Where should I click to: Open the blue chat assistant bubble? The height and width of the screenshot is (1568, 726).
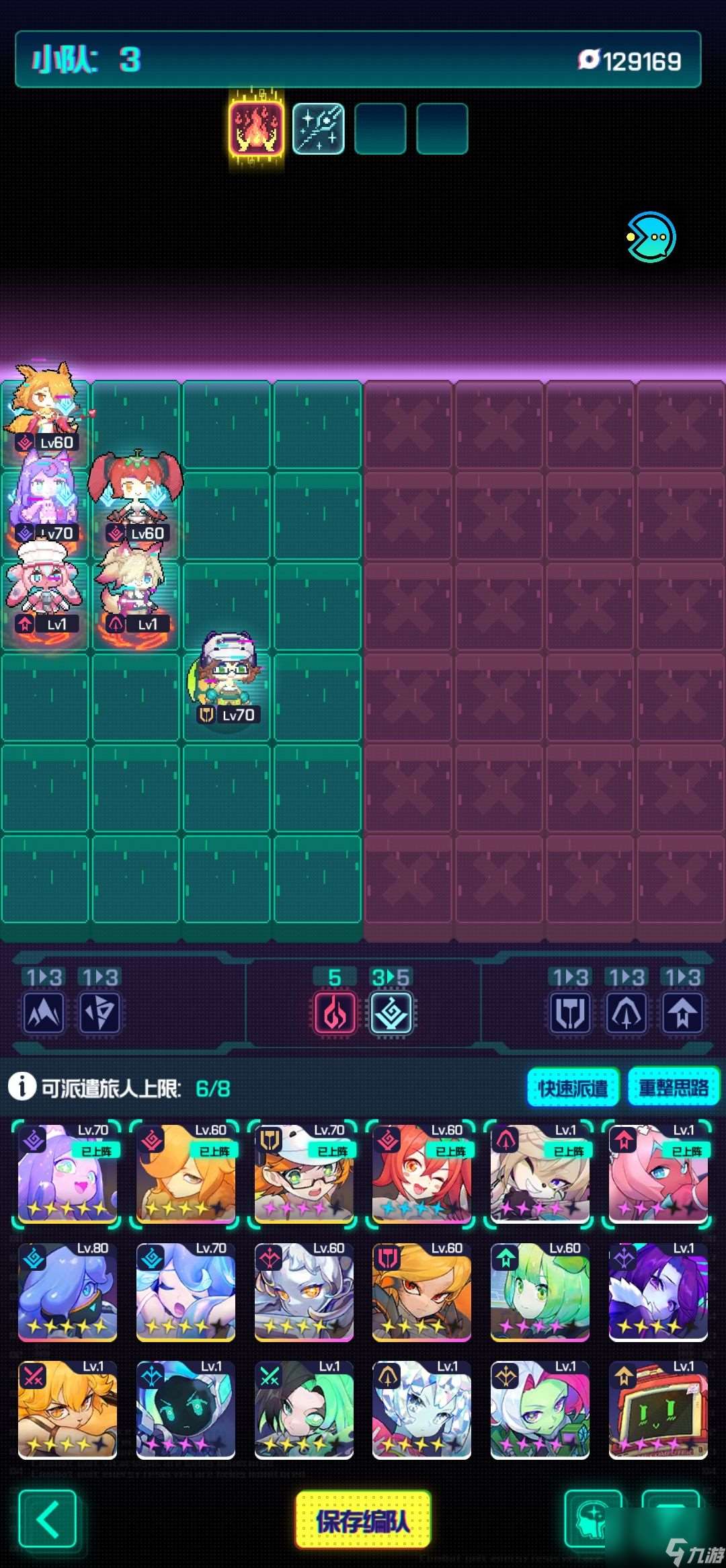[650, 237]
